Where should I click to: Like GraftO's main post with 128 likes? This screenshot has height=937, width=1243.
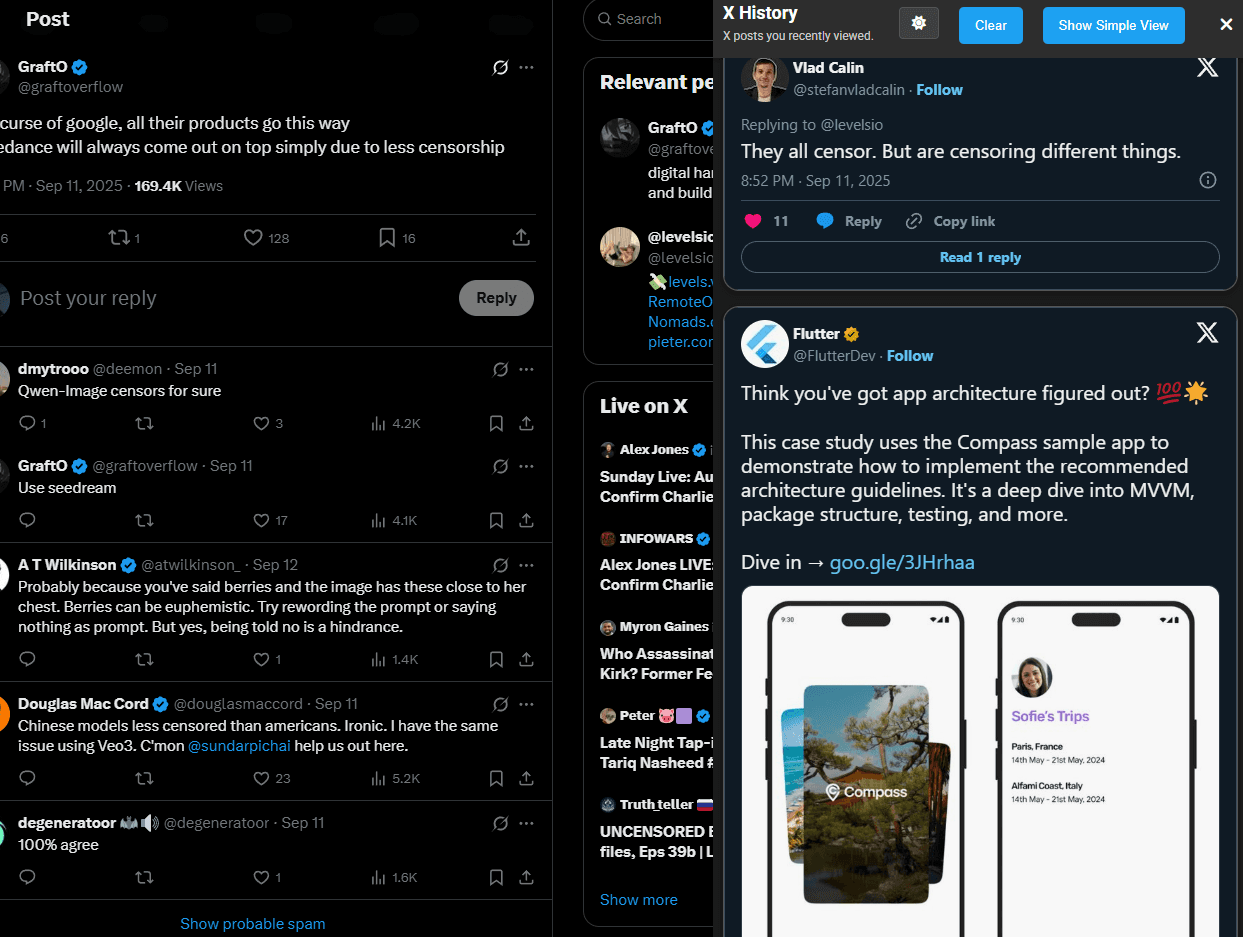coord(254,238)
